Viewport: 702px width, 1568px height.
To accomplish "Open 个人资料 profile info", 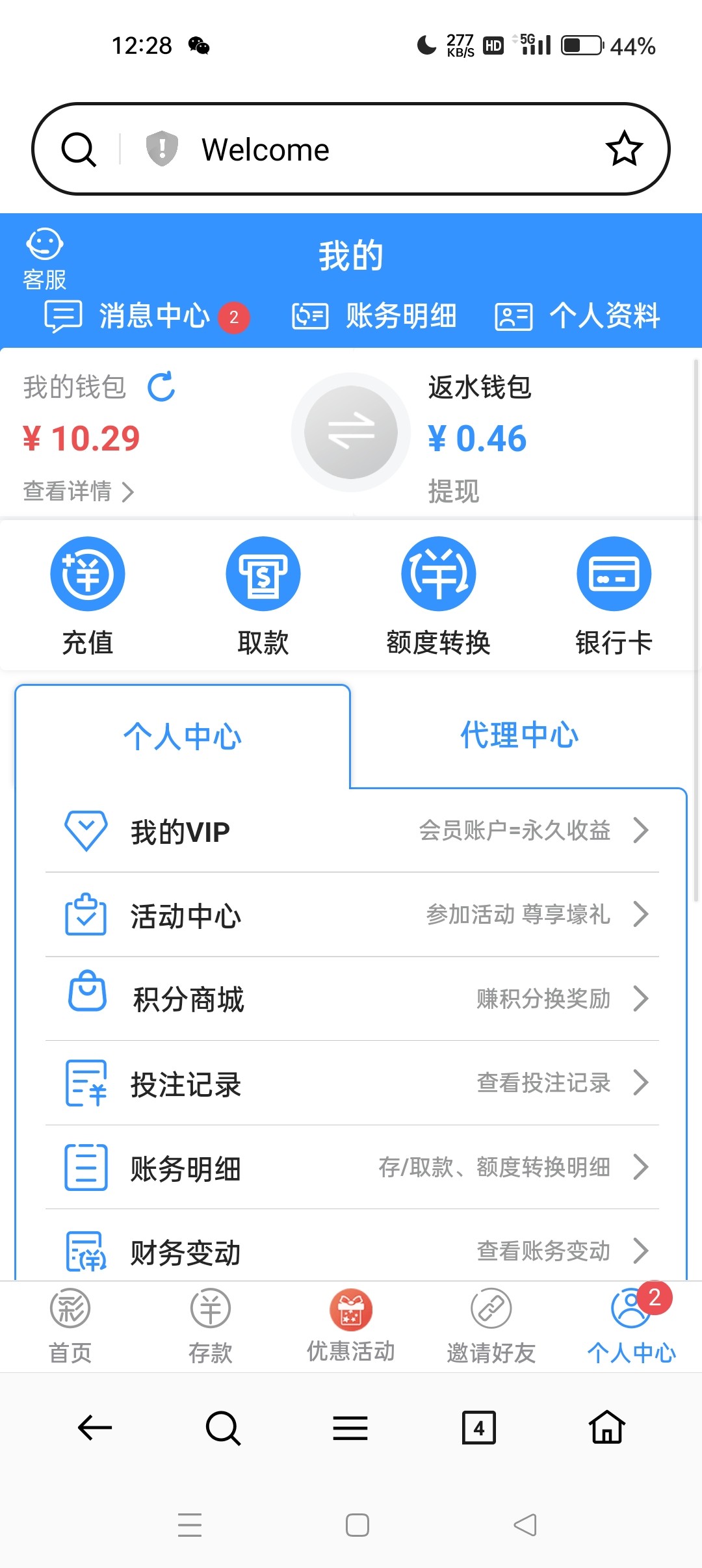I will coord(577,317).
